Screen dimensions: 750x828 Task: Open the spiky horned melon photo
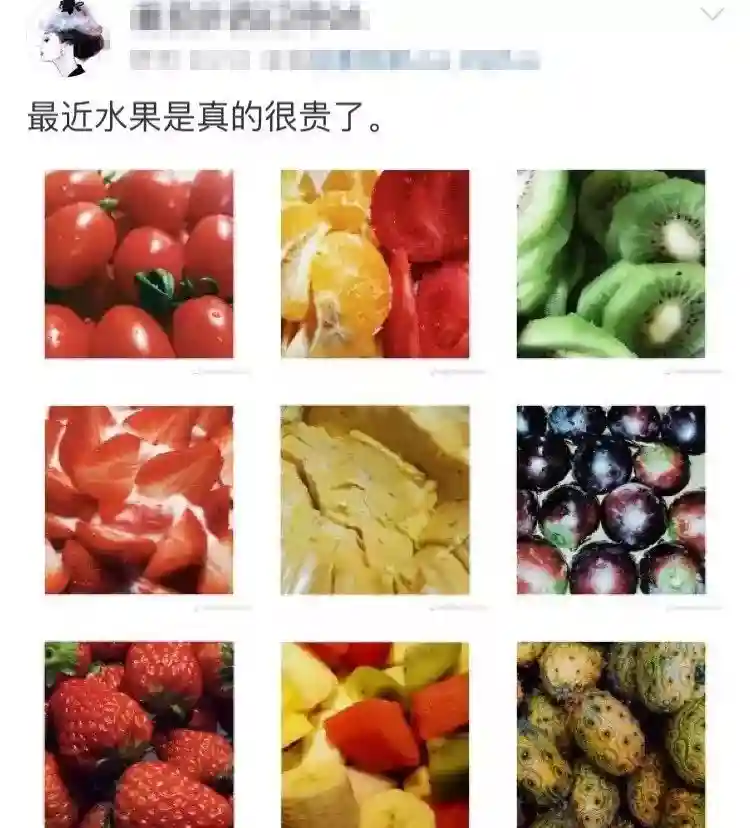pyautogui.click(x=611, y=735)
